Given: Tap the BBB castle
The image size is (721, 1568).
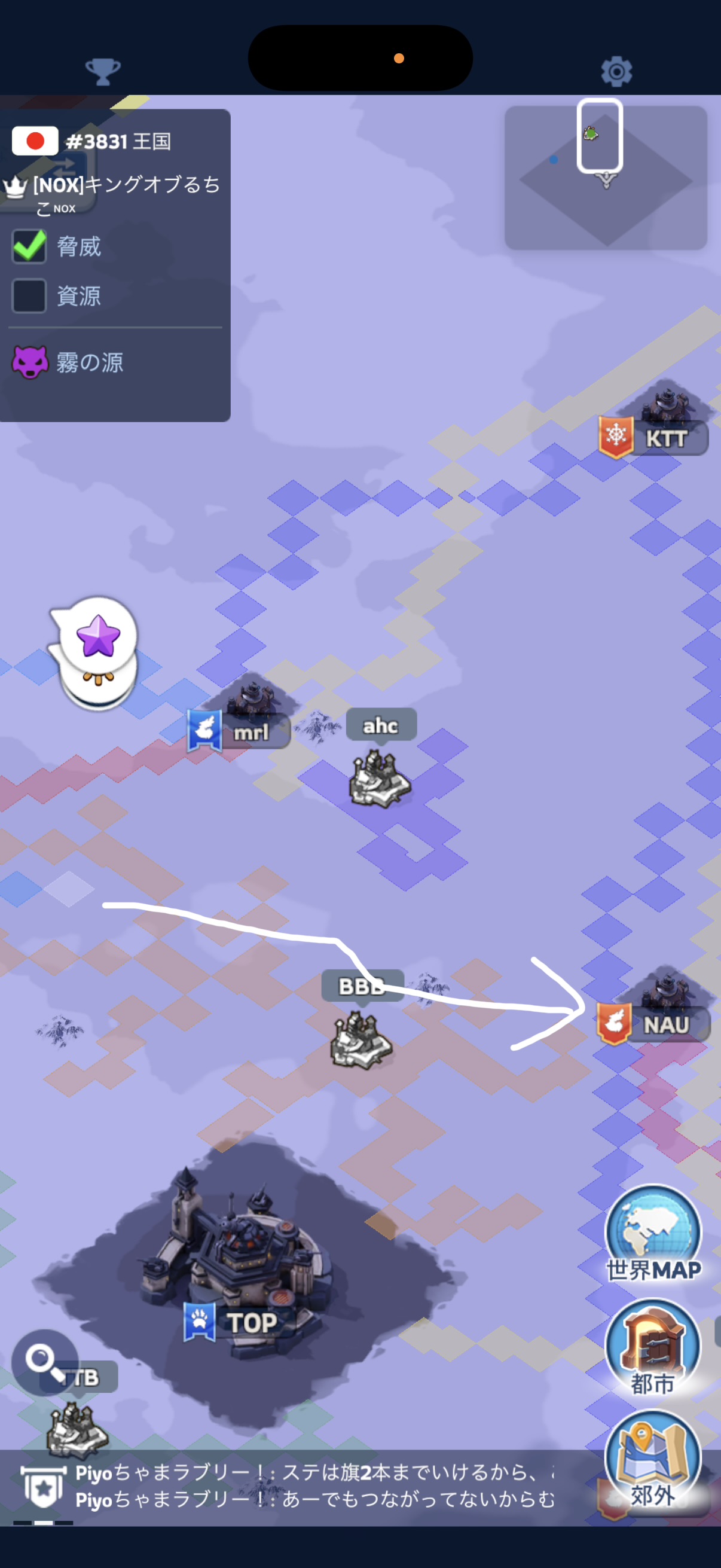Looking at the screenshot, I should [361, 1038].
